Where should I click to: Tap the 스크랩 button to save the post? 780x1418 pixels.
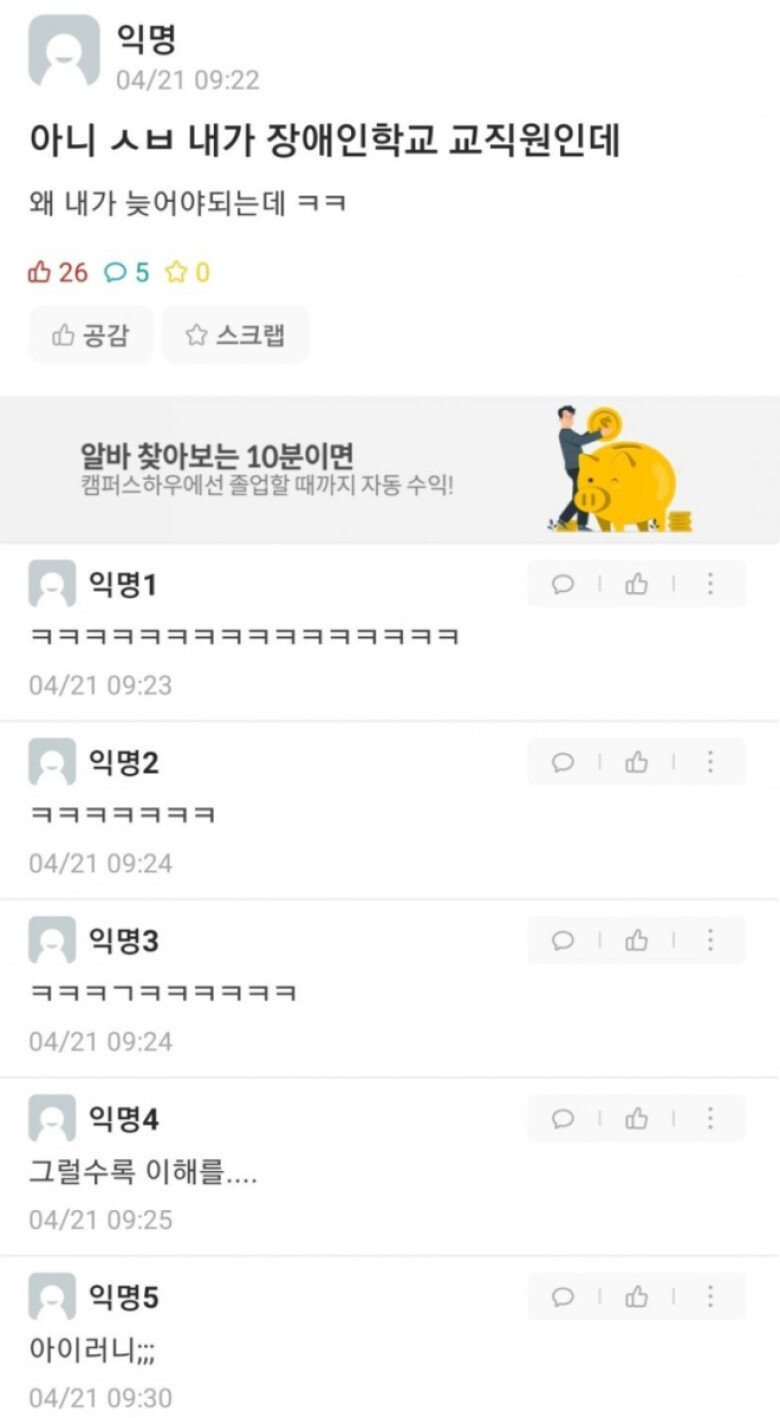235,336
